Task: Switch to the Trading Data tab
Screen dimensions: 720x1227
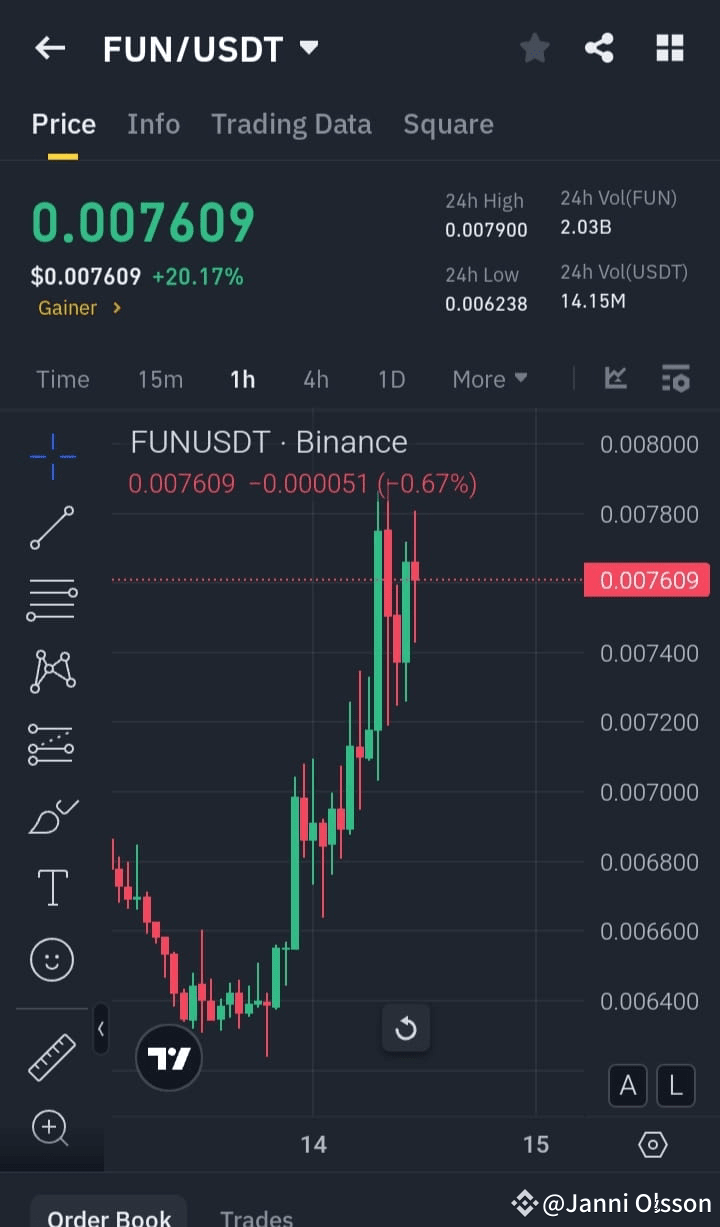Action: 291,123
